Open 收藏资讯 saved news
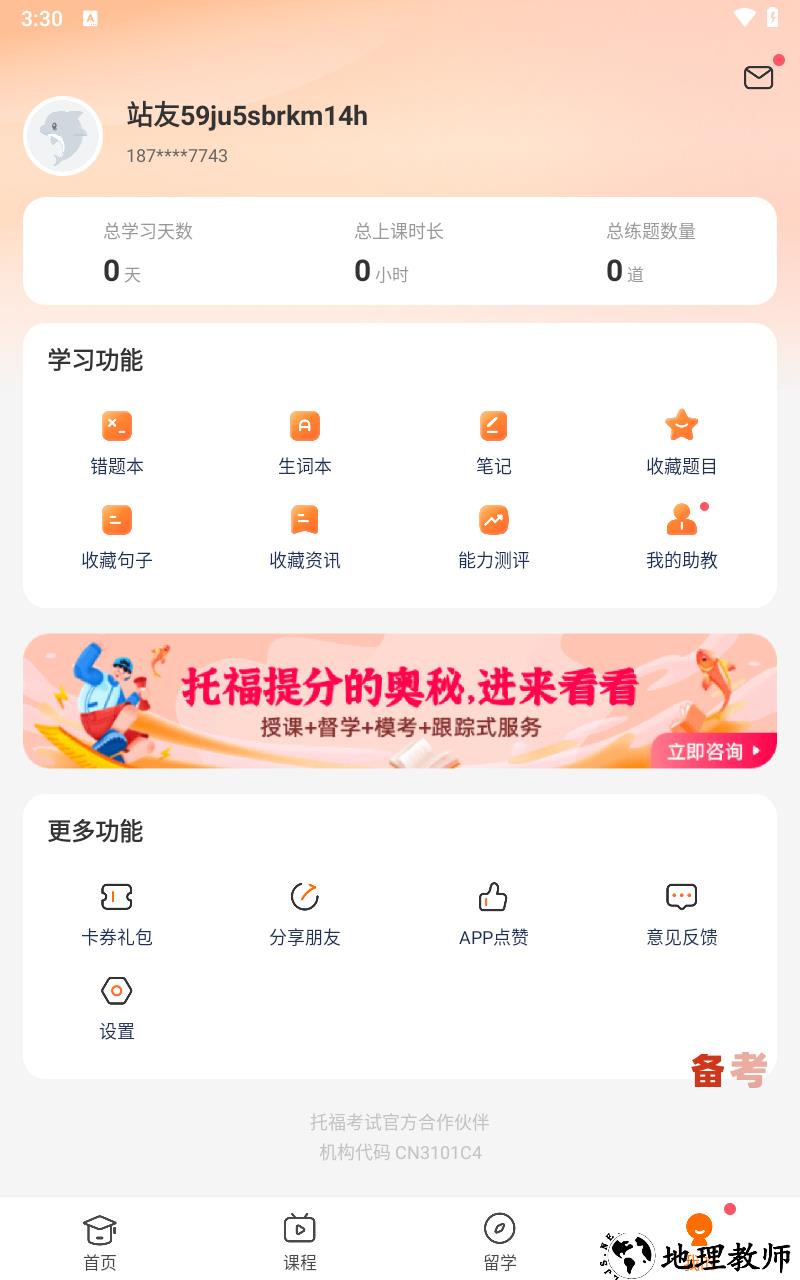The image size is (800, 1280). pos(305,535)
